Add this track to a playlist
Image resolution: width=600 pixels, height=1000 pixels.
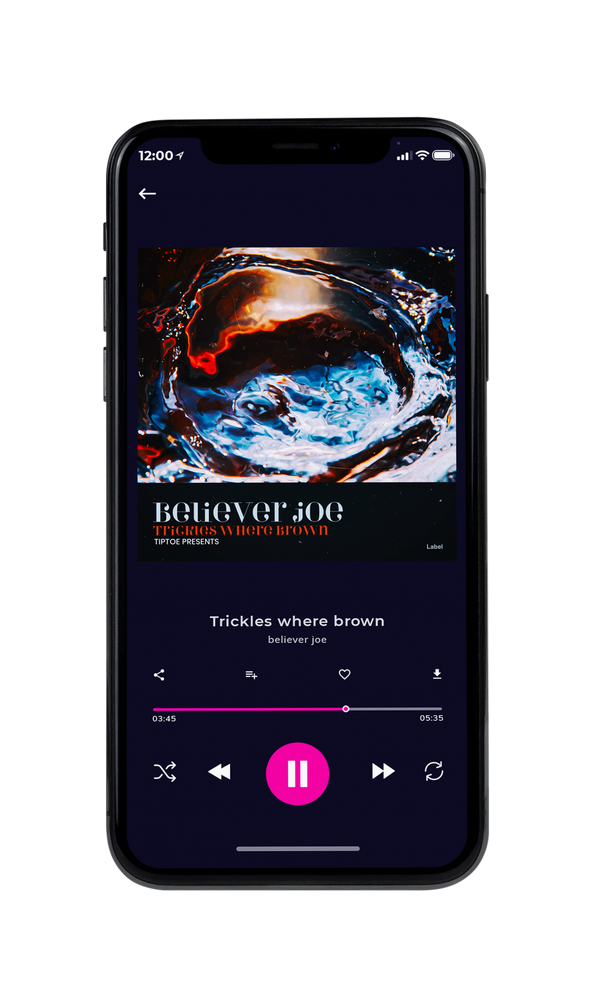click(x=251, y=675)
